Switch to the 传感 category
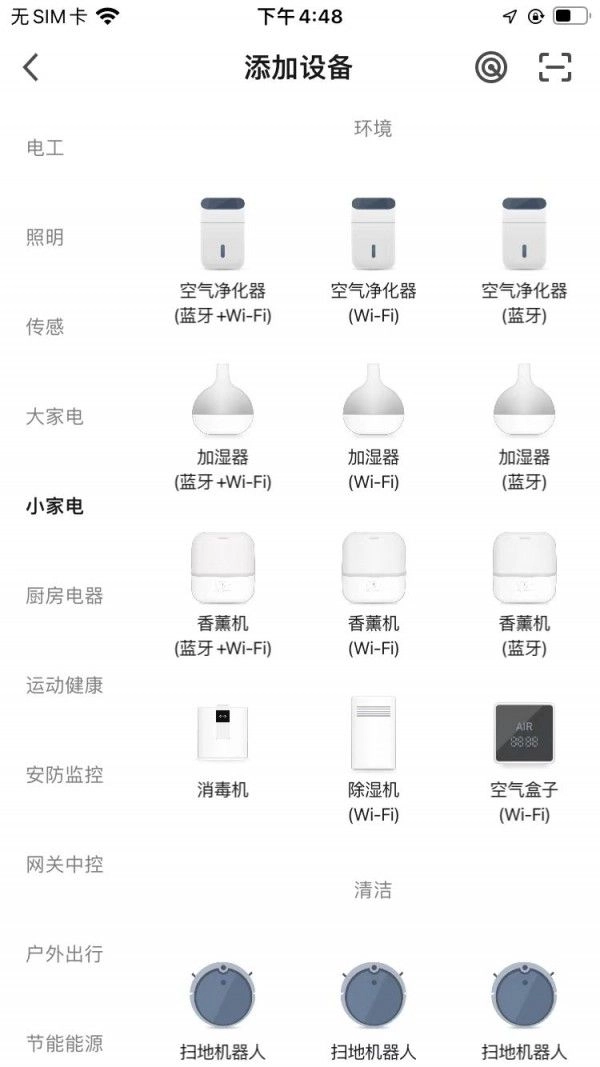Screen dimensions: 600x1067 coord(45,327)
